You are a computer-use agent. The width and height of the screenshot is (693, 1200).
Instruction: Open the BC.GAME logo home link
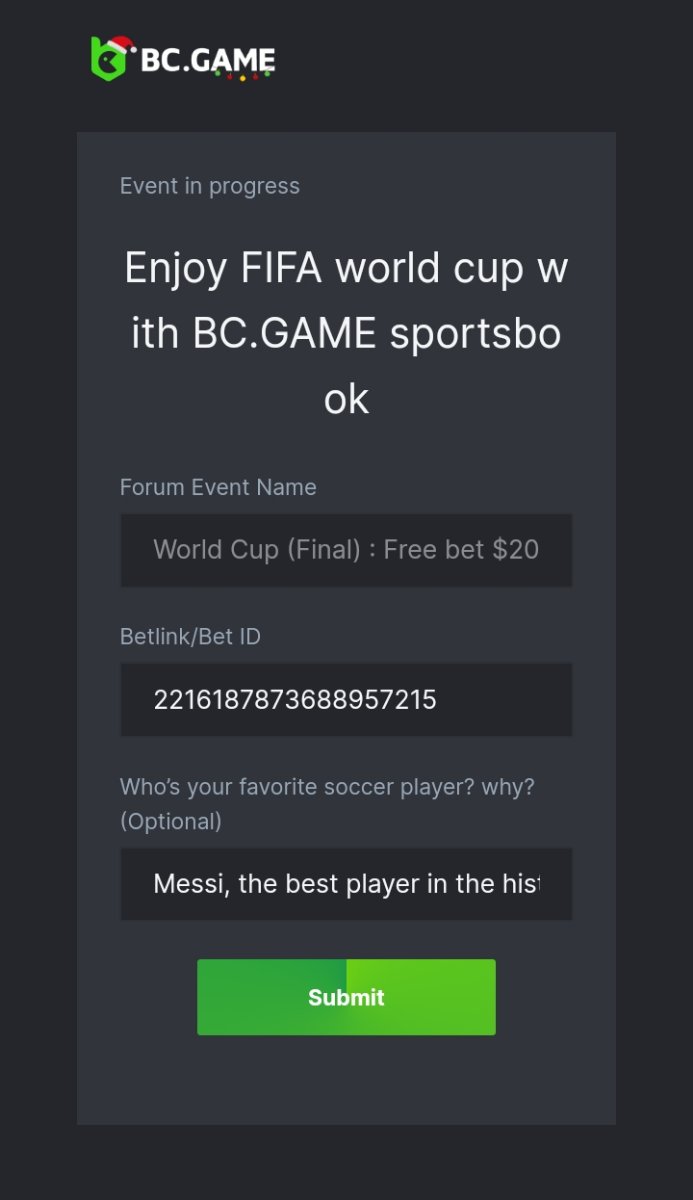click(183, 59)
